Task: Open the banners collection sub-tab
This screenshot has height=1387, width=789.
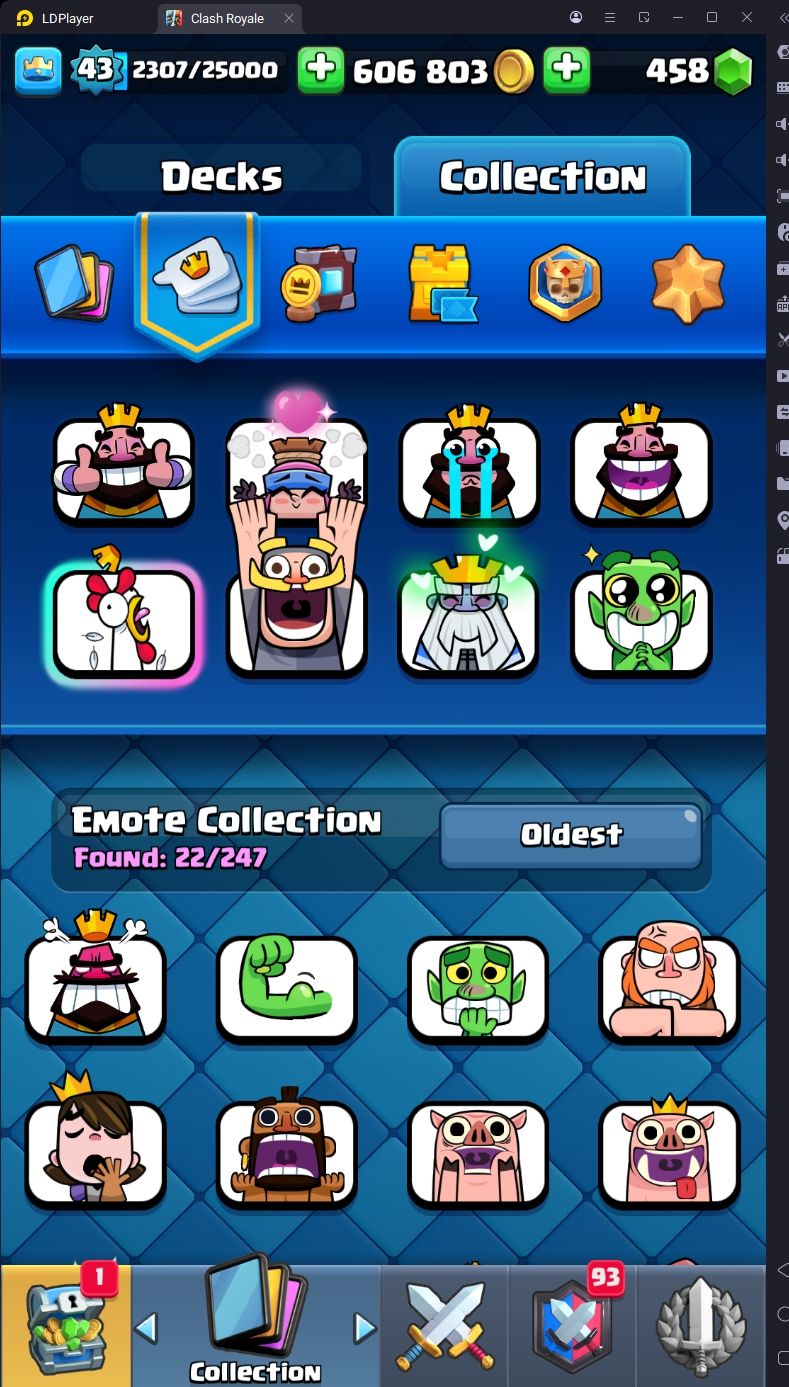Action: point(318,283)
